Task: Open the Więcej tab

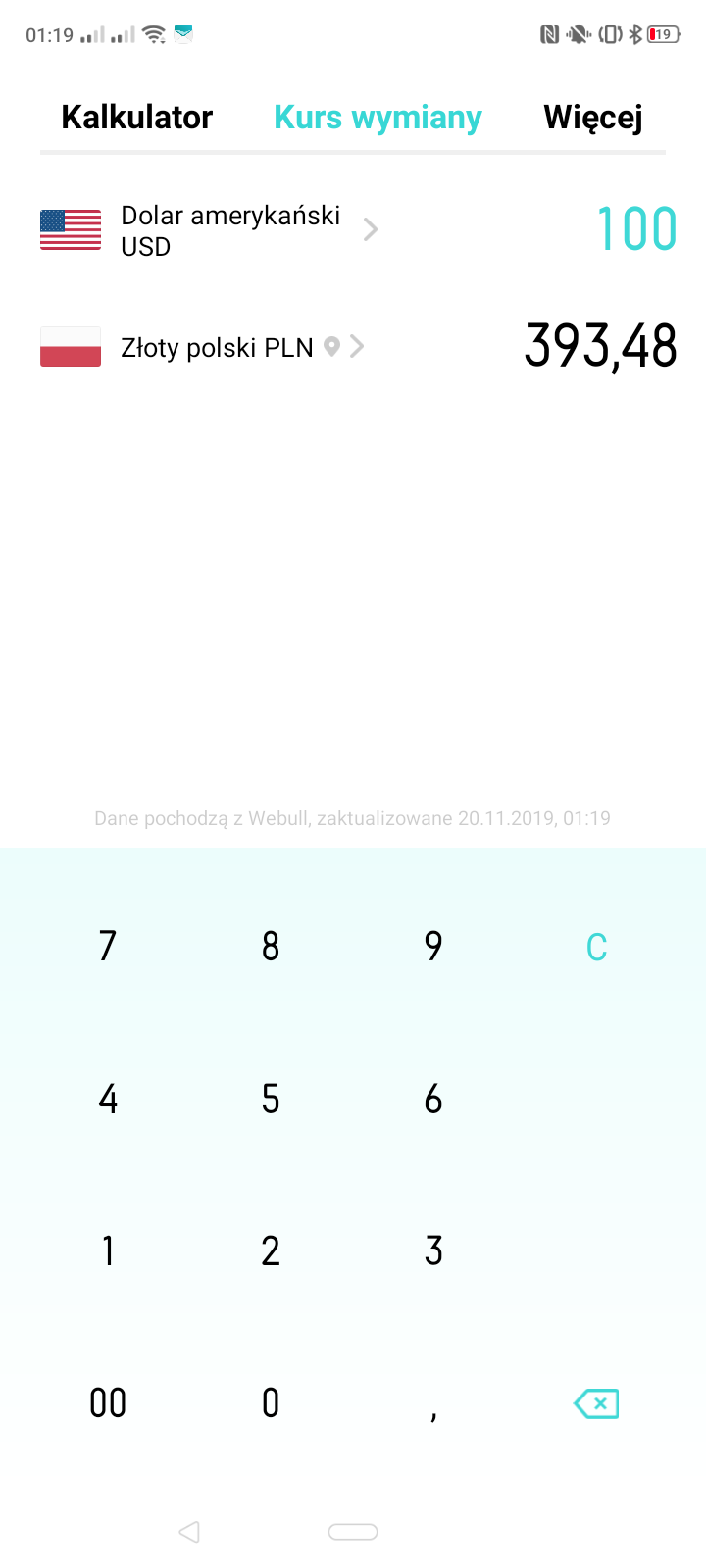Action: coord(593,118)
